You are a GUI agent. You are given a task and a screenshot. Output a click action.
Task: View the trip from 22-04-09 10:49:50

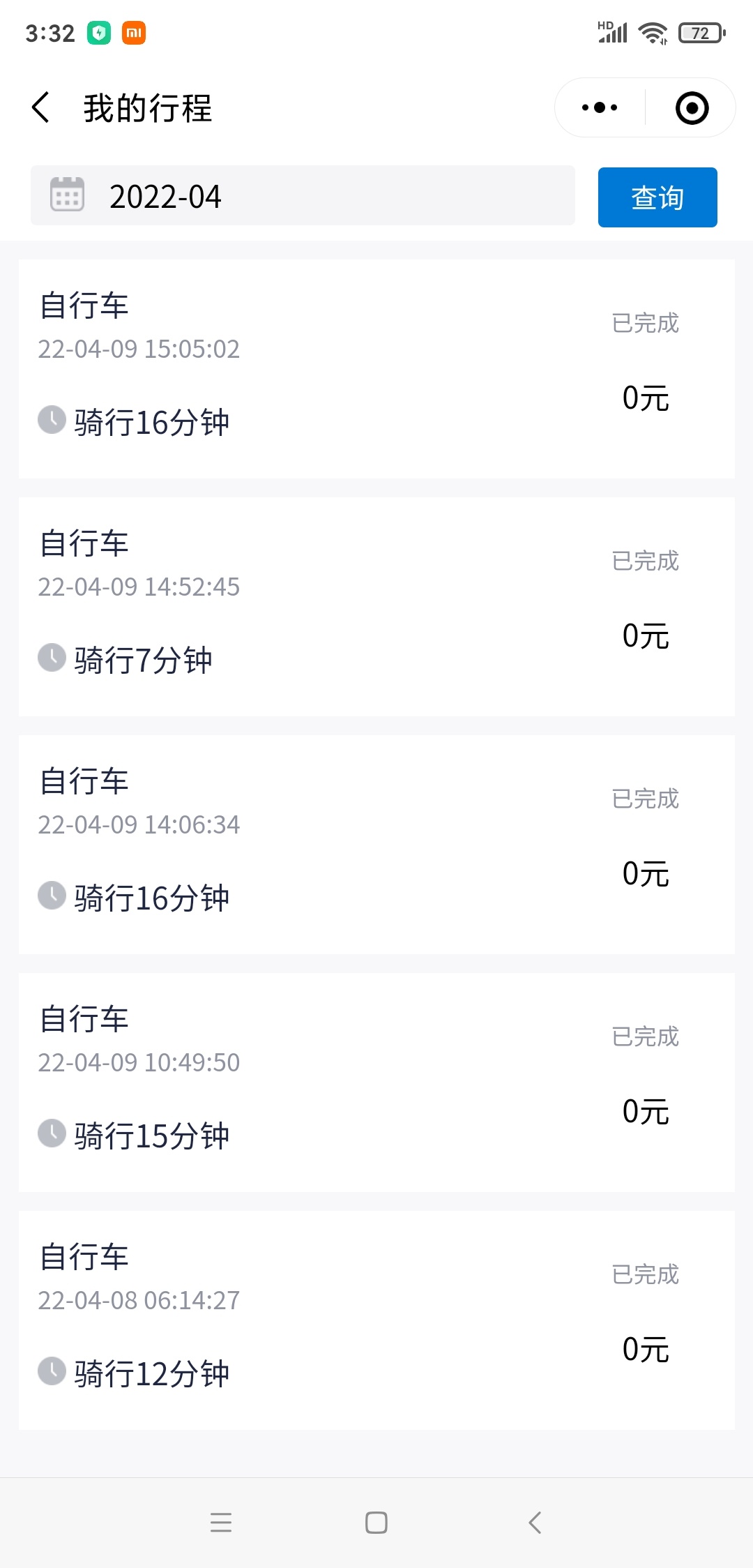click(376, 1083)
